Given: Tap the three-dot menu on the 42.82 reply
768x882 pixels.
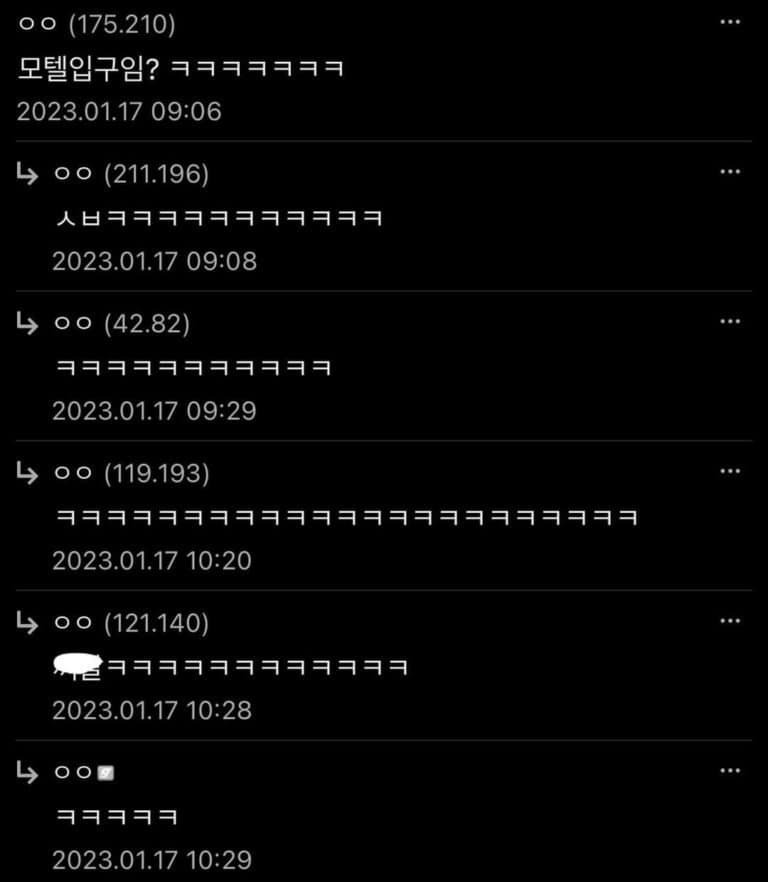Looking at the screenshot, I should pos(730,322).
